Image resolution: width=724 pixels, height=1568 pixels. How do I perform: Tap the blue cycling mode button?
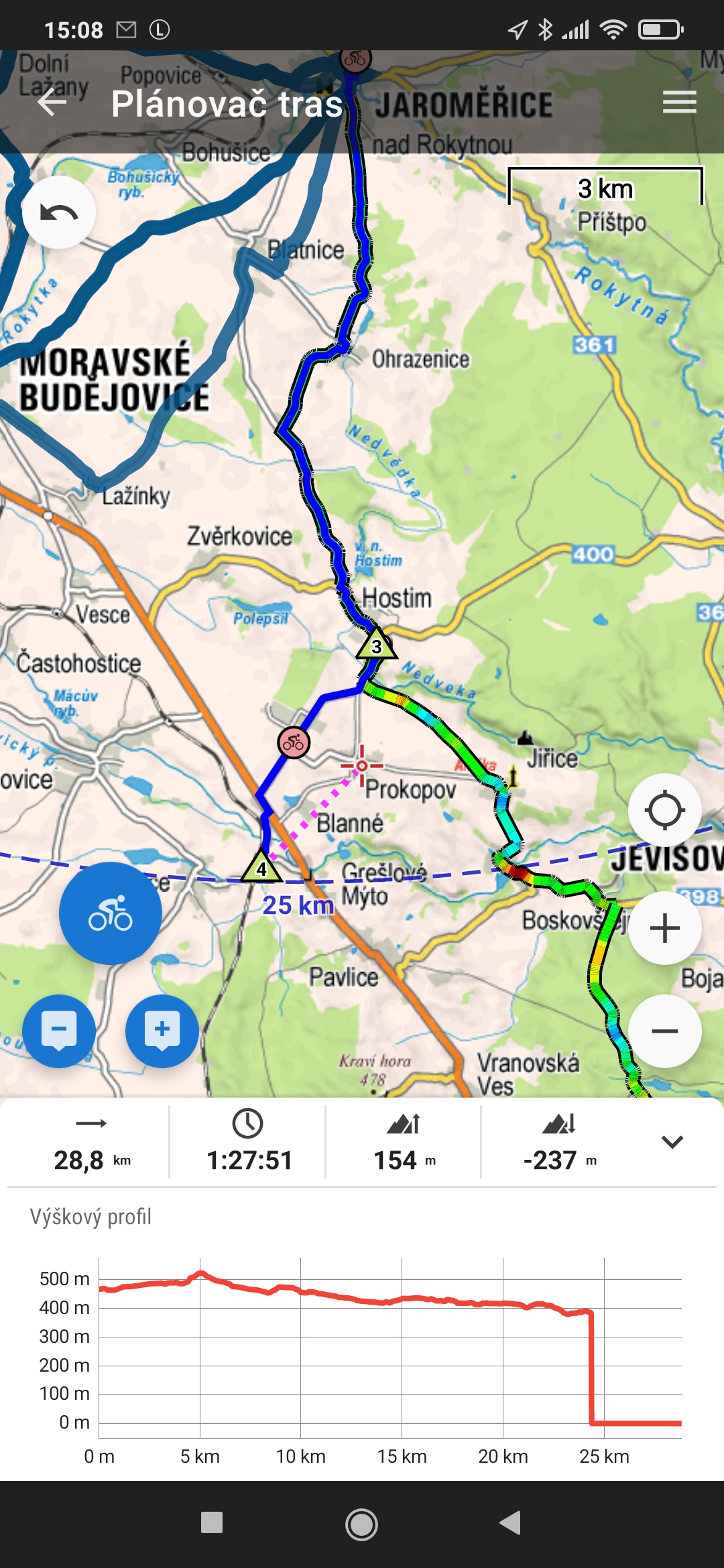[111, 913]
